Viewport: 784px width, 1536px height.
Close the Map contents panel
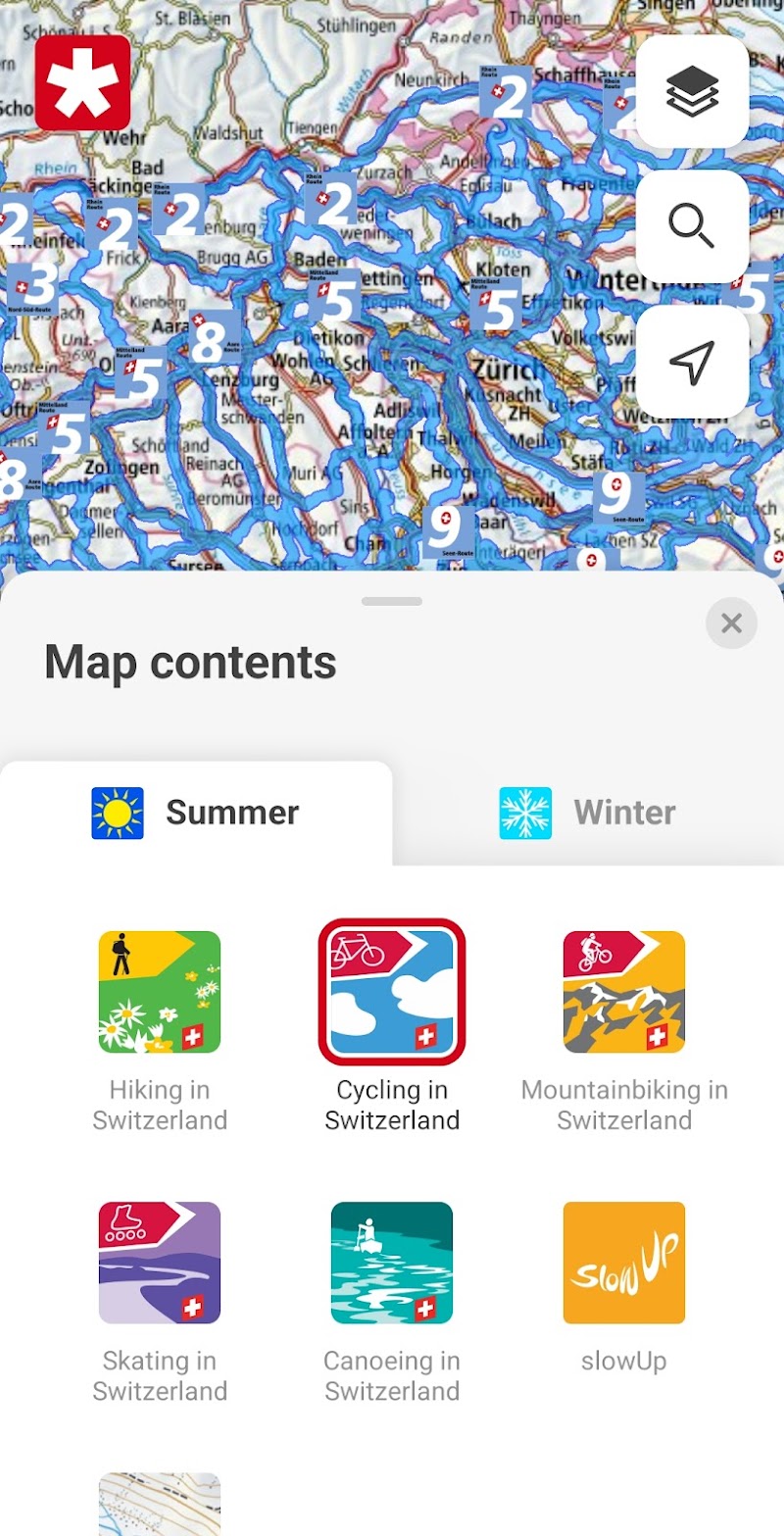pos(731,623)
